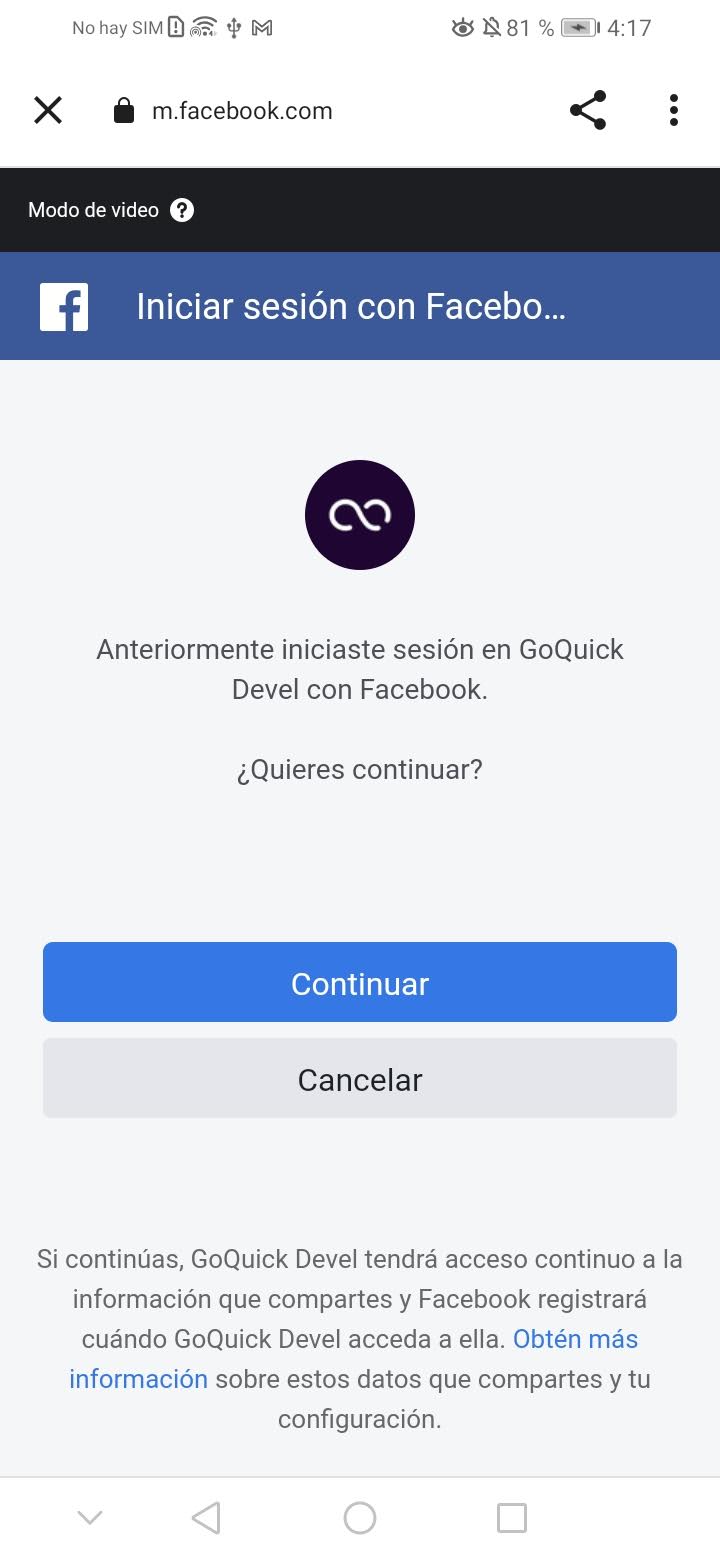The image size is (720, 1560).
Task: Click the Facebook logo in the blue header
Action: coord(63,306)
